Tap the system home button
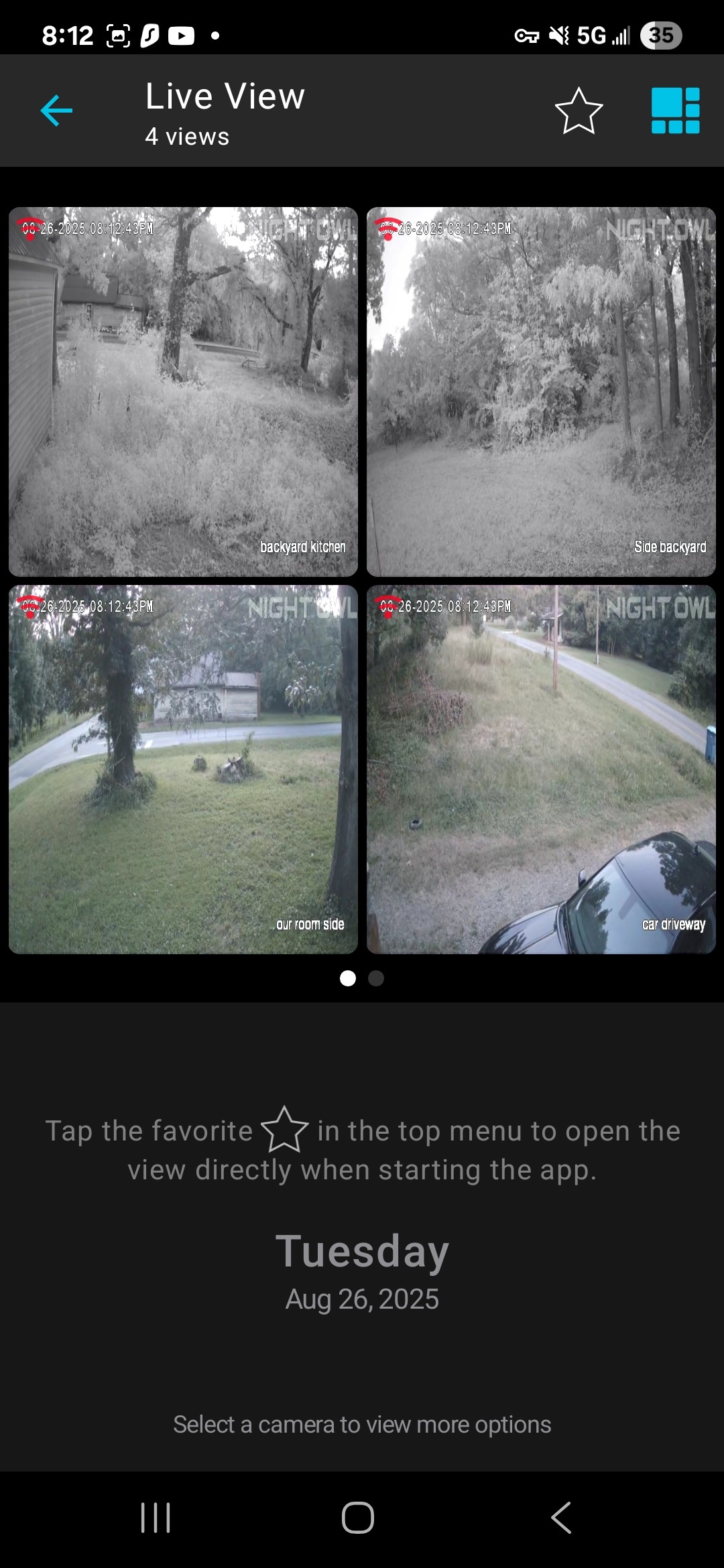 pyautogui.click(x=358, y=1517)
